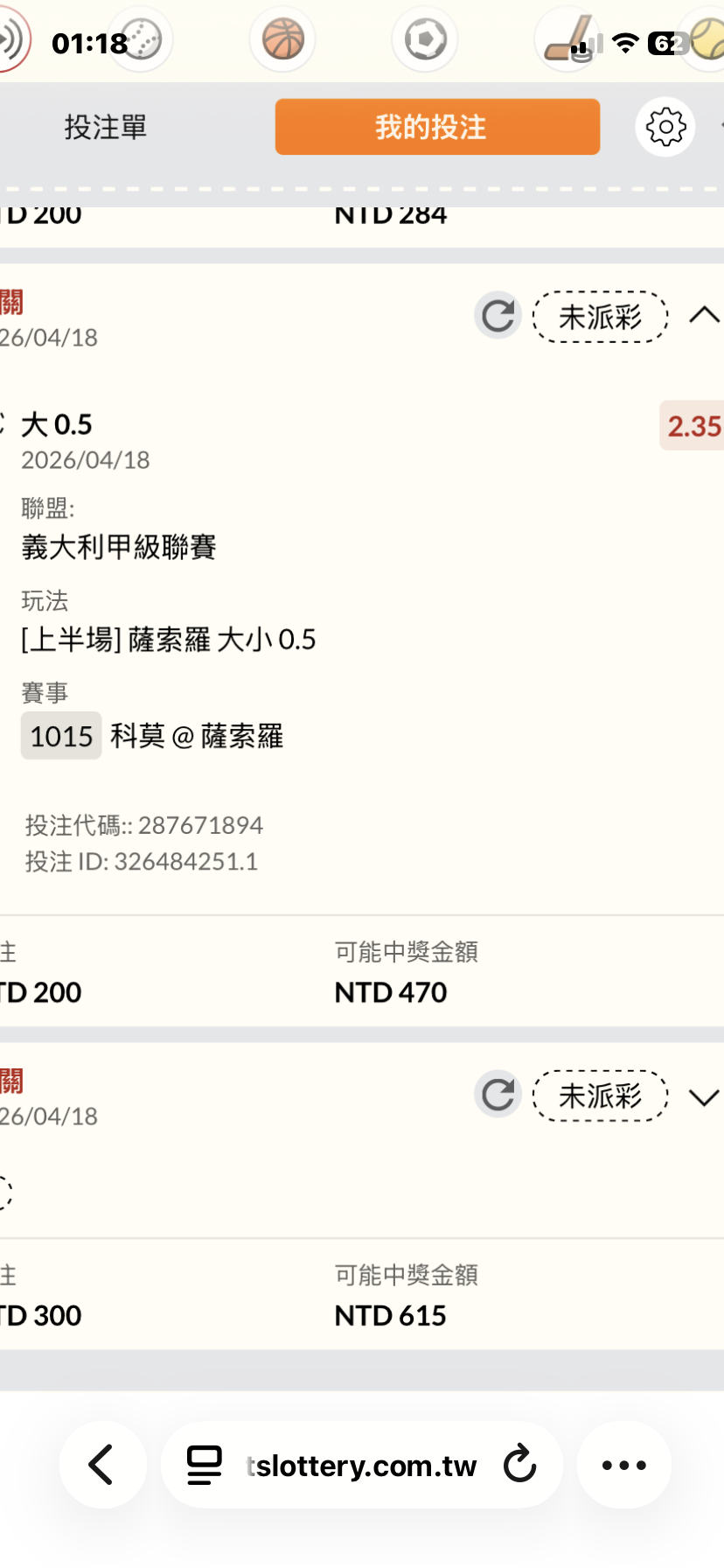
Task: Refresh the NTD 615 bet status
Action: point(498,1095)
